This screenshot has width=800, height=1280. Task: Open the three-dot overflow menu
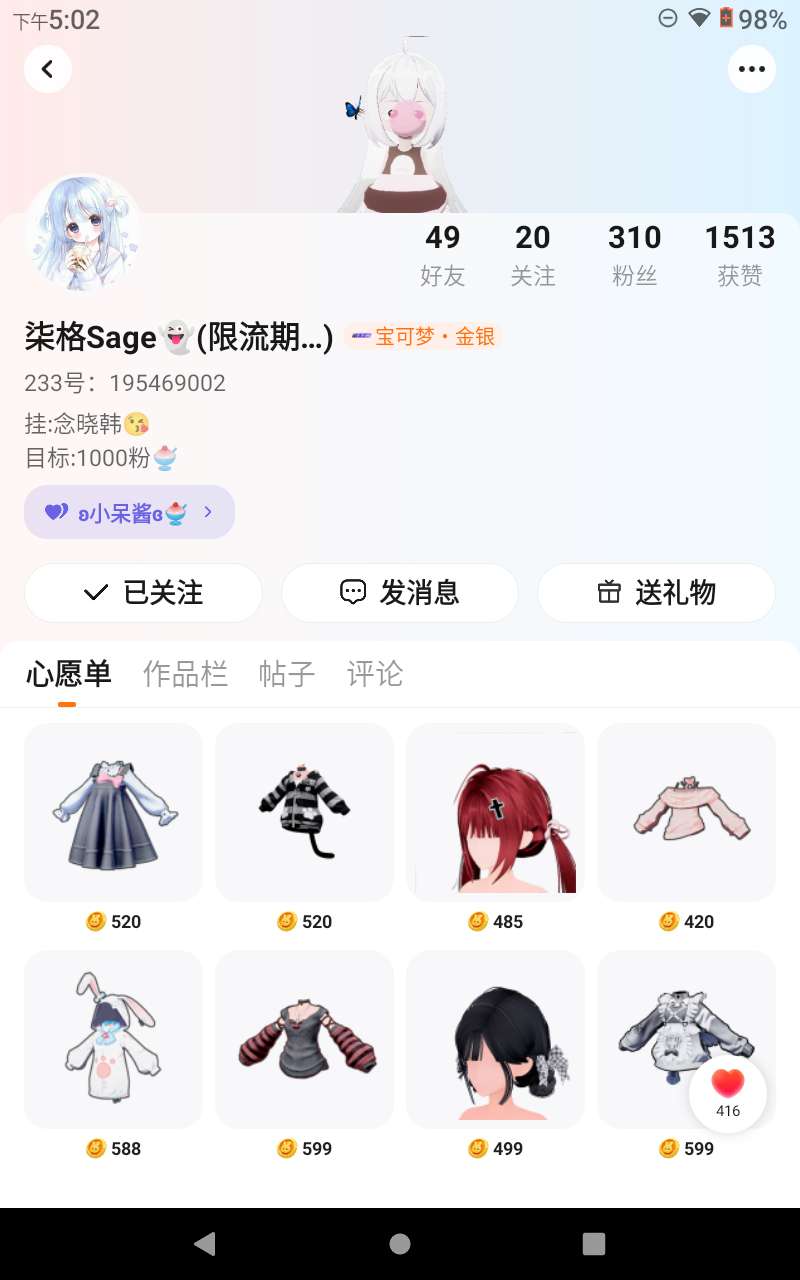point(751,69)
